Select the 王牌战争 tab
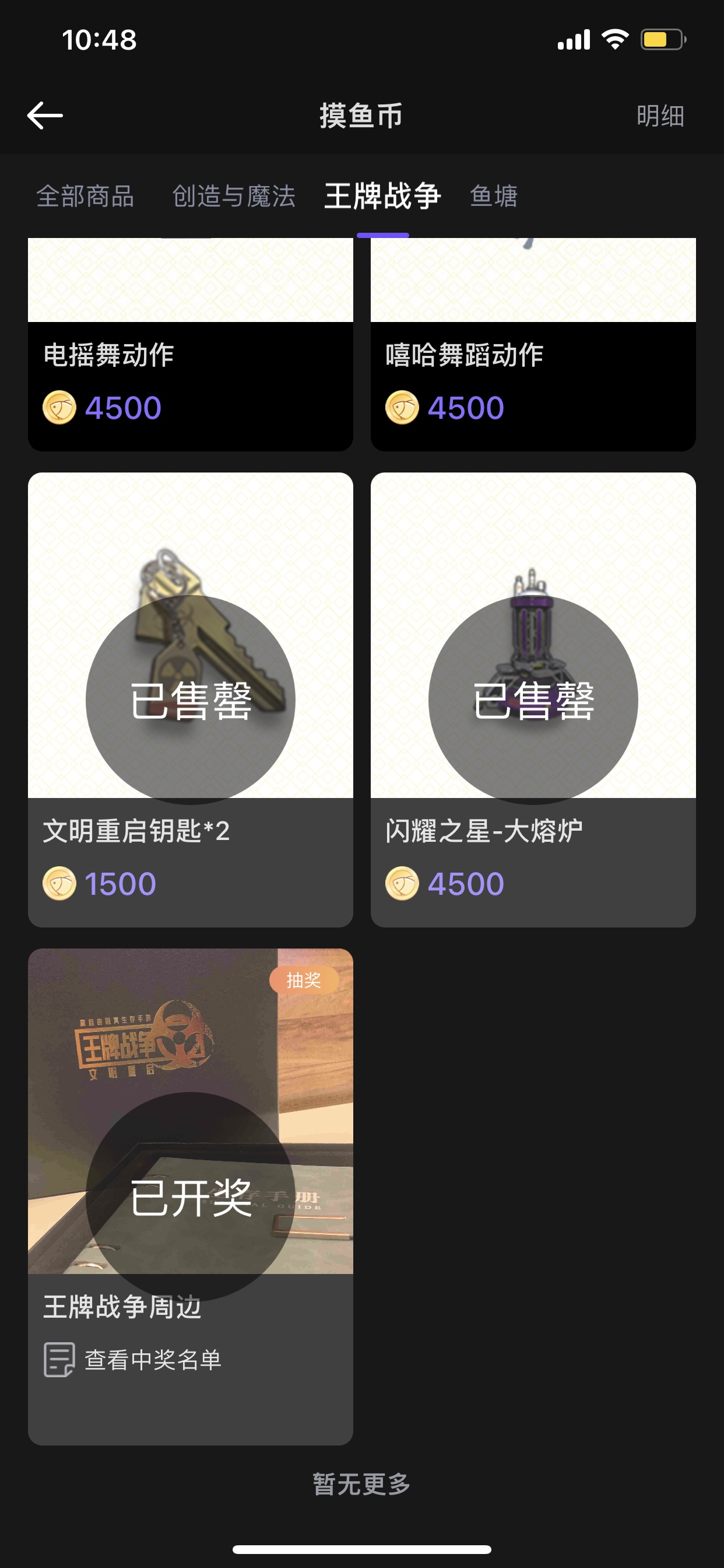This screenshot has width=724, height=1568. (x=382, y=196)
